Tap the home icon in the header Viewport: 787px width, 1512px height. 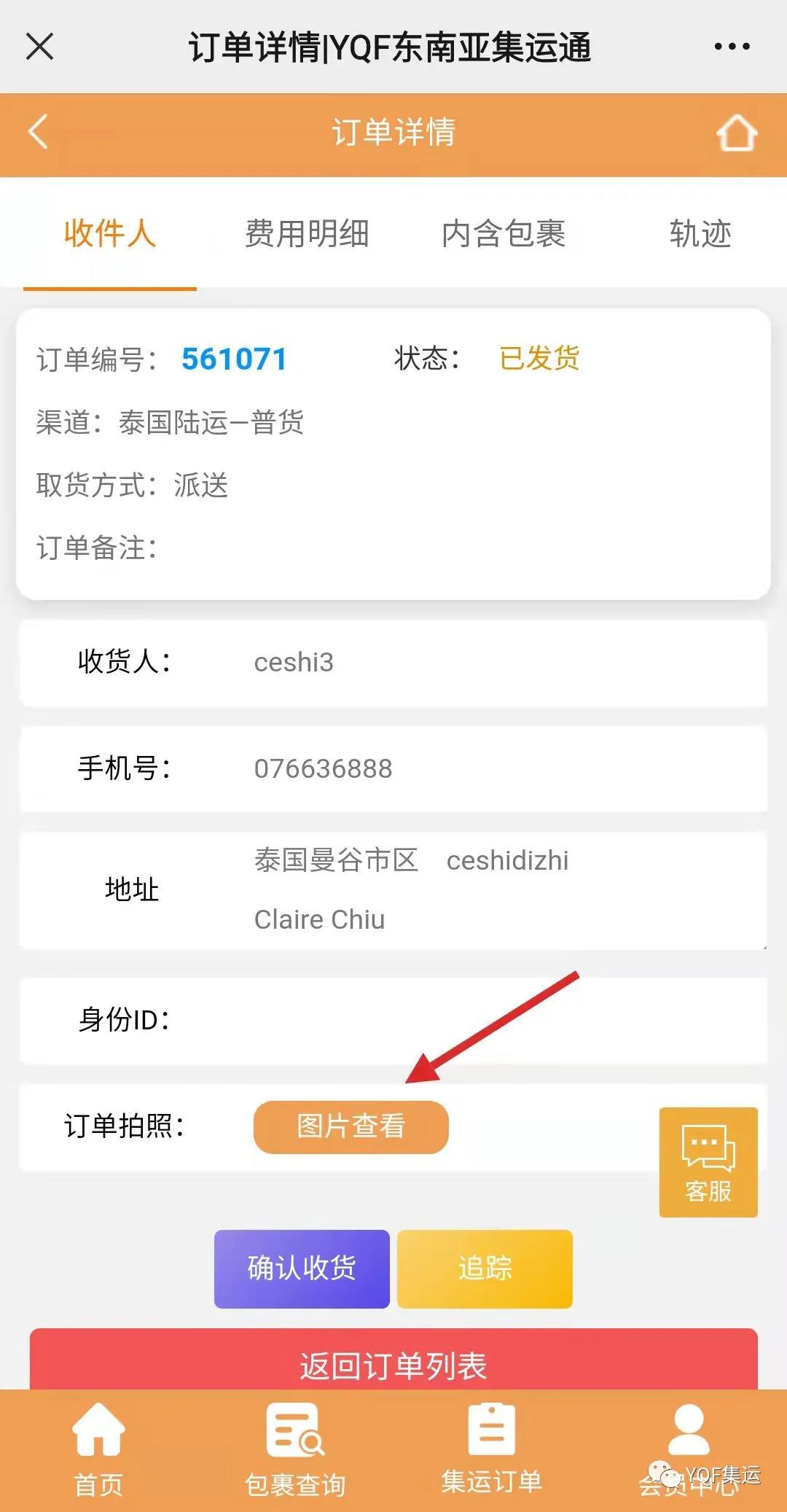[736, 133]
